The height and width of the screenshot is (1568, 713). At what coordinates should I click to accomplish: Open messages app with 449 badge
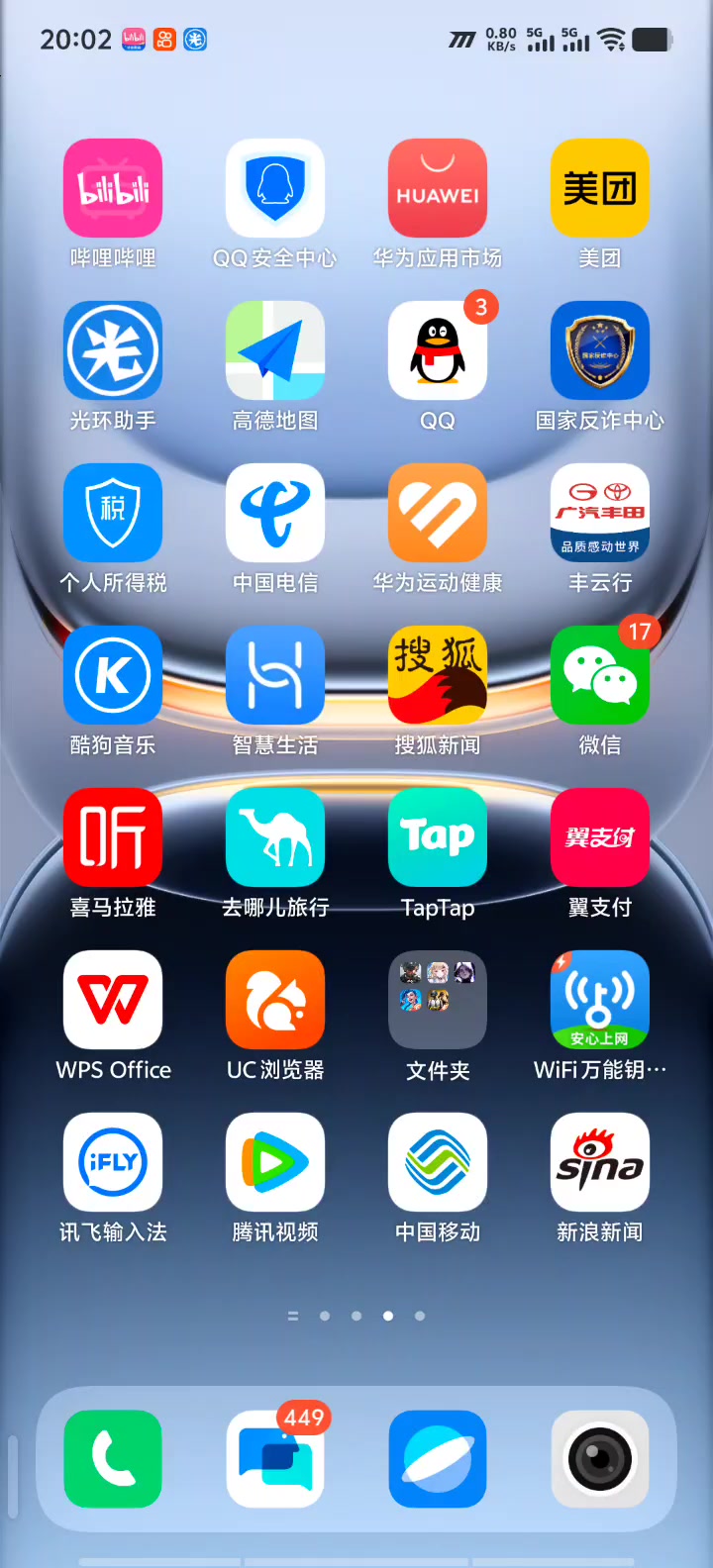(x=275, y=1459)
